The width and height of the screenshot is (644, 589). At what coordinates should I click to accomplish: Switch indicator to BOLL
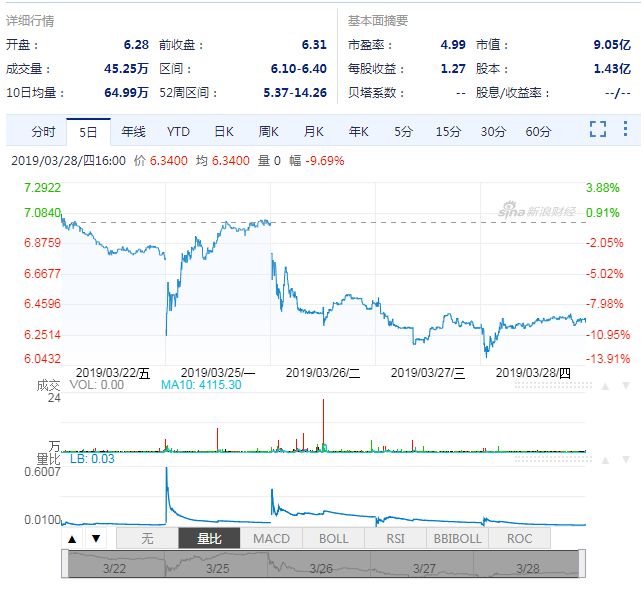333,538
